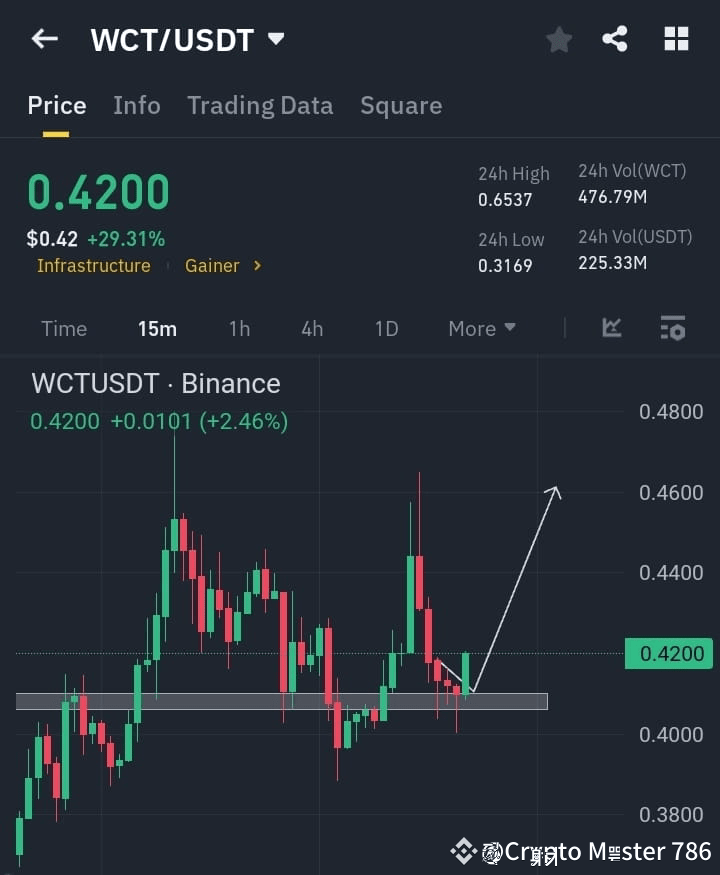Switch chart to 1h interval

point(239,328)
